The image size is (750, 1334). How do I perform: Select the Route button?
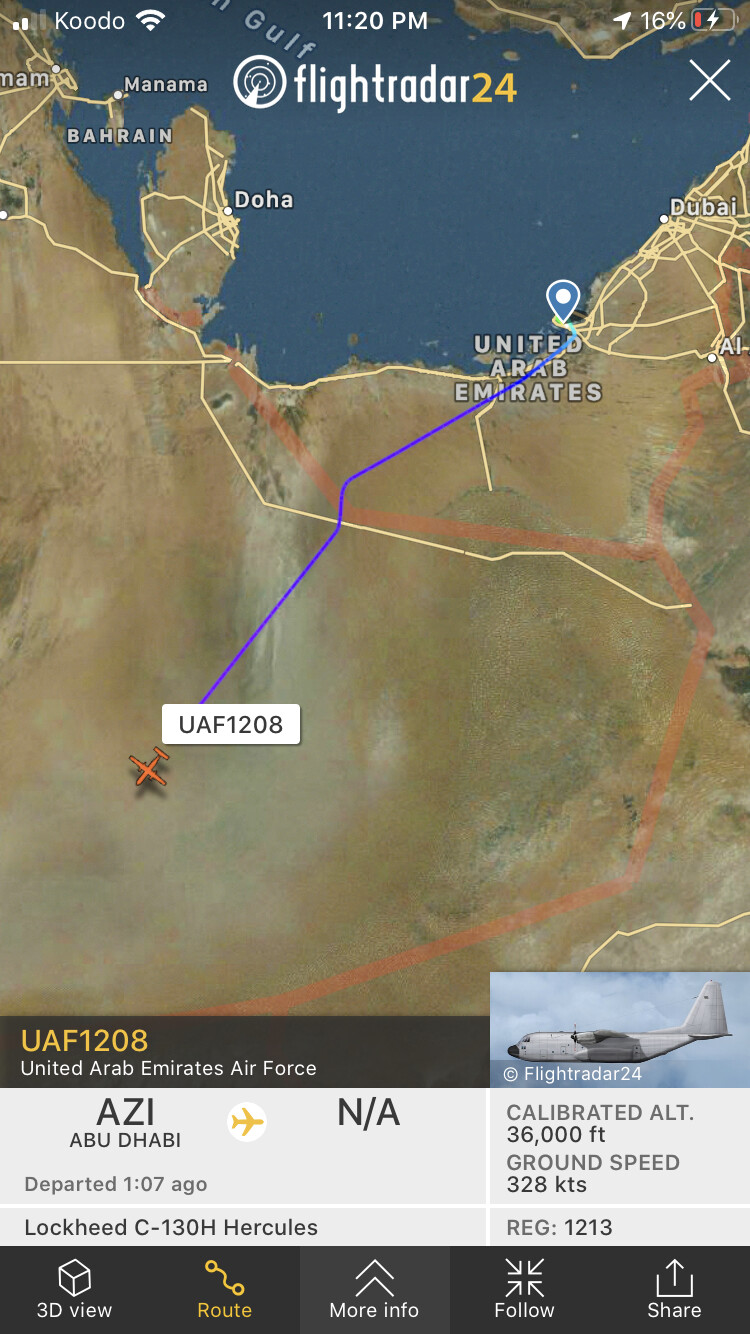coord(224,1290)
